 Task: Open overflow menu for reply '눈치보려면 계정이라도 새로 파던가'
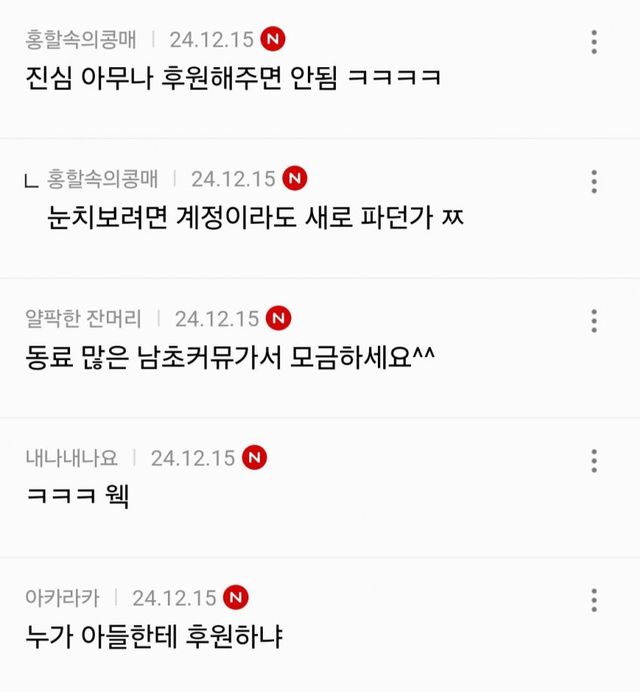(594, 181)
